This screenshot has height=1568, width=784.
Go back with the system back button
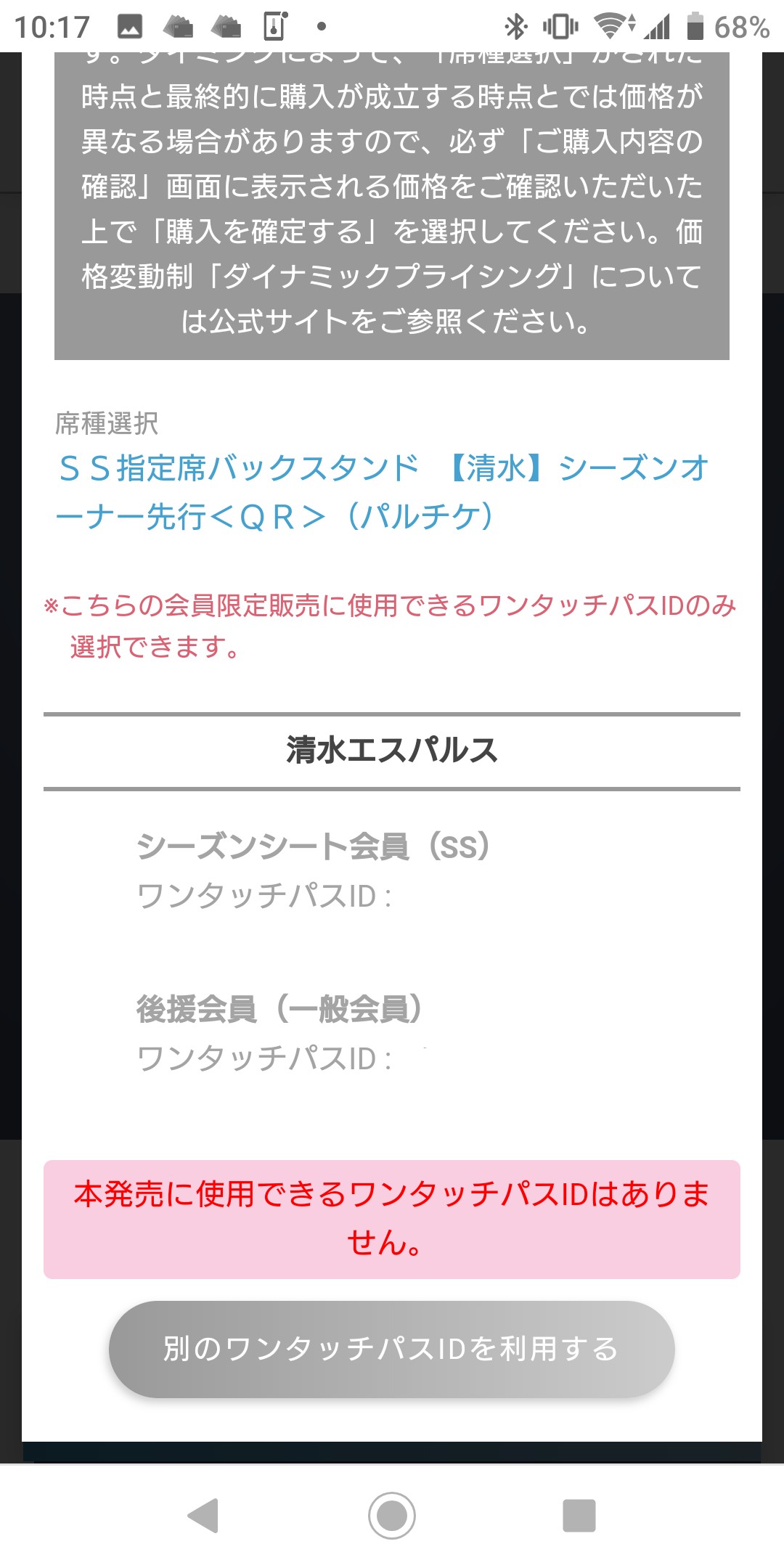[204, 1516]
